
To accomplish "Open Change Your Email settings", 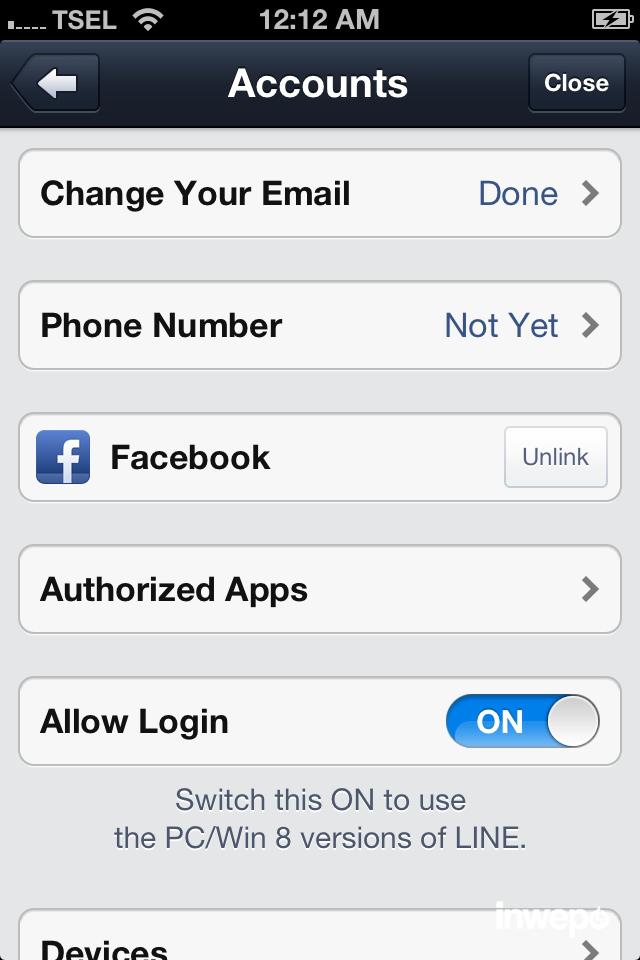I will 320,193.
